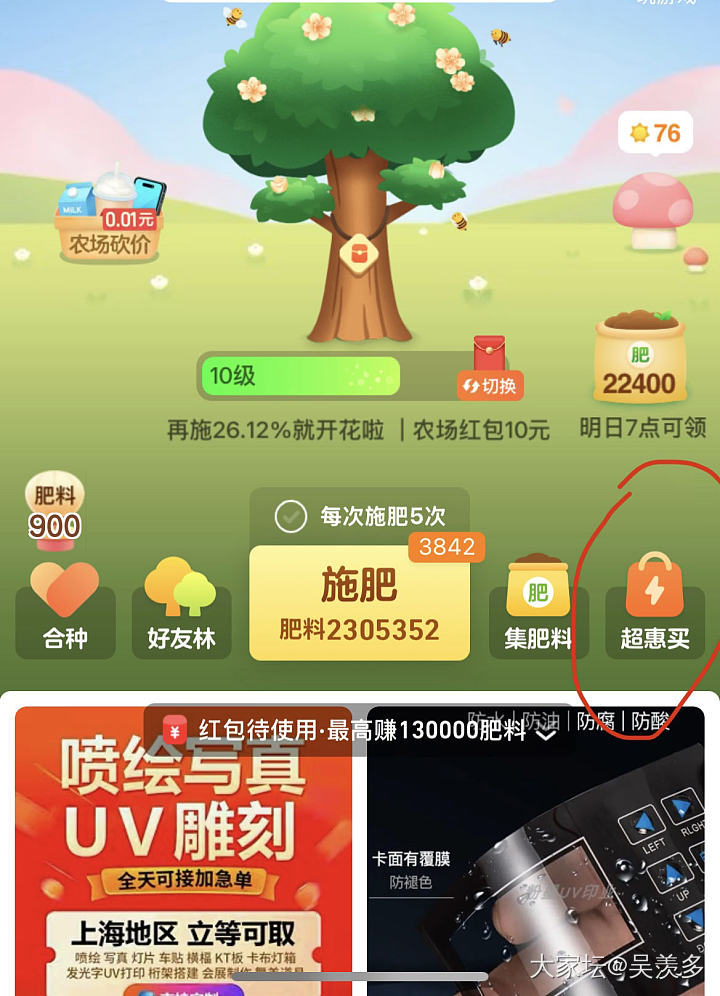
Task: Tap the red envelope on the tree trunk
Action: pyautogui.click(x=359, y=250)
